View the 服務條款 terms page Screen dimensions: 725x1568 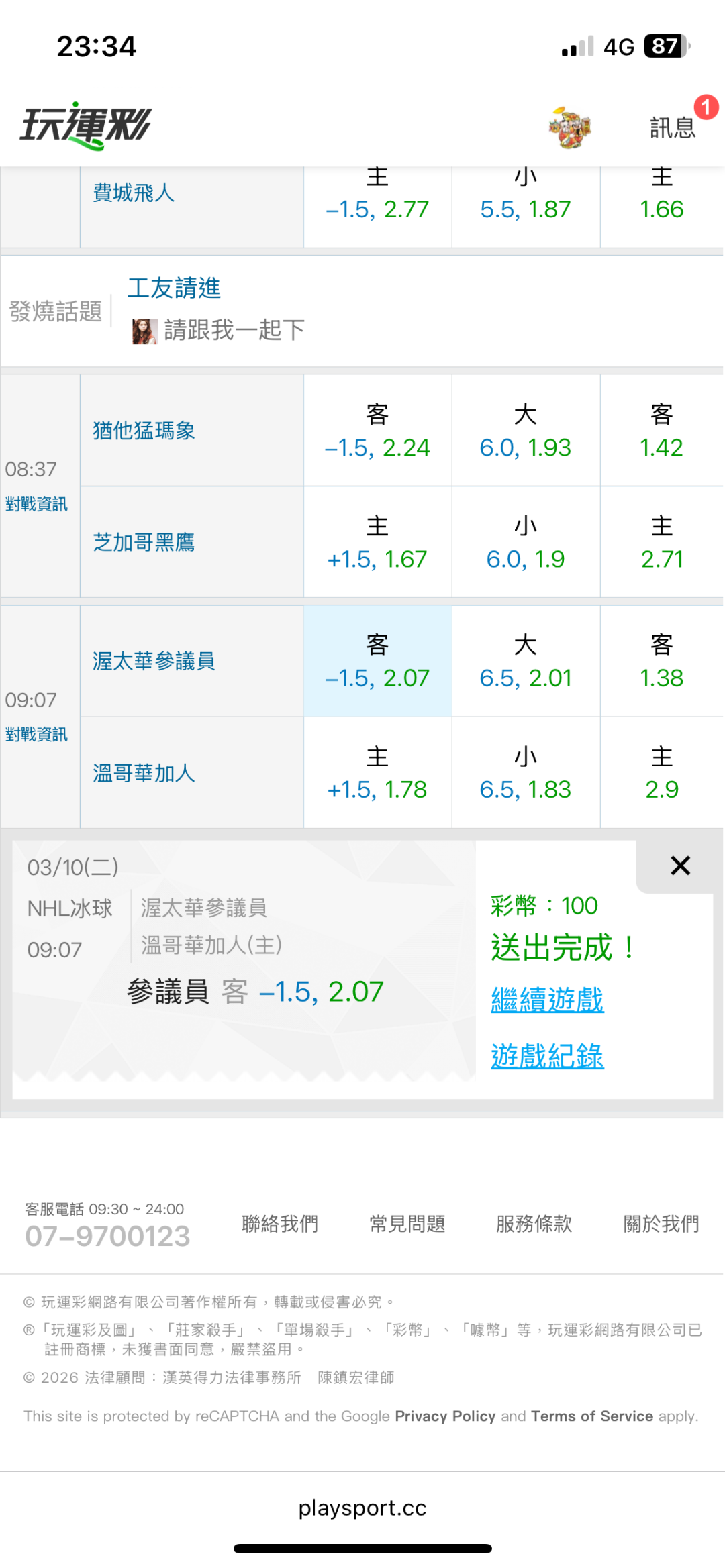(x=534, y=1224)
